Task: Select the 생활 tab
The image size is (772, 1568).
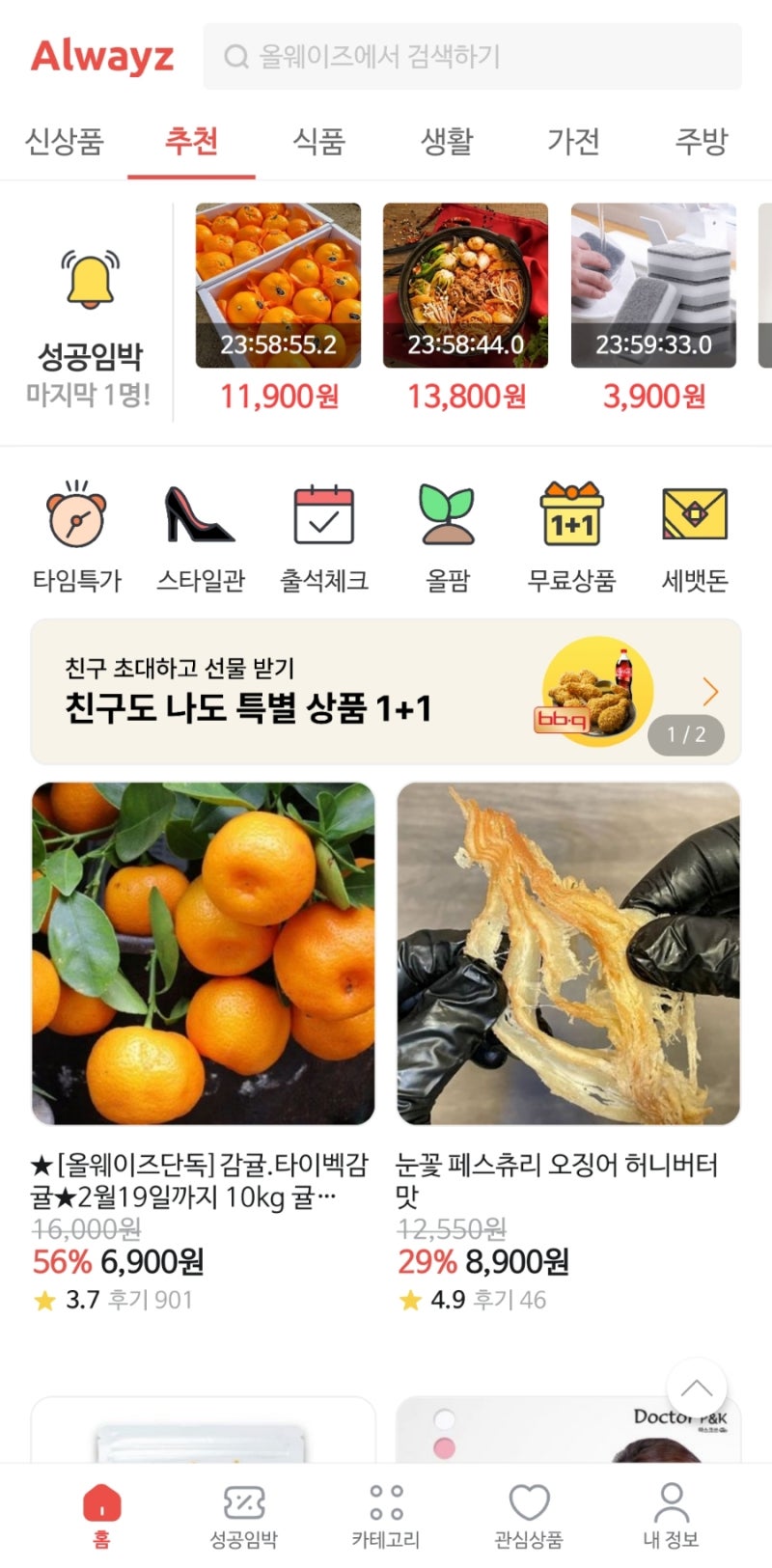Action: [x=447, y=142]
